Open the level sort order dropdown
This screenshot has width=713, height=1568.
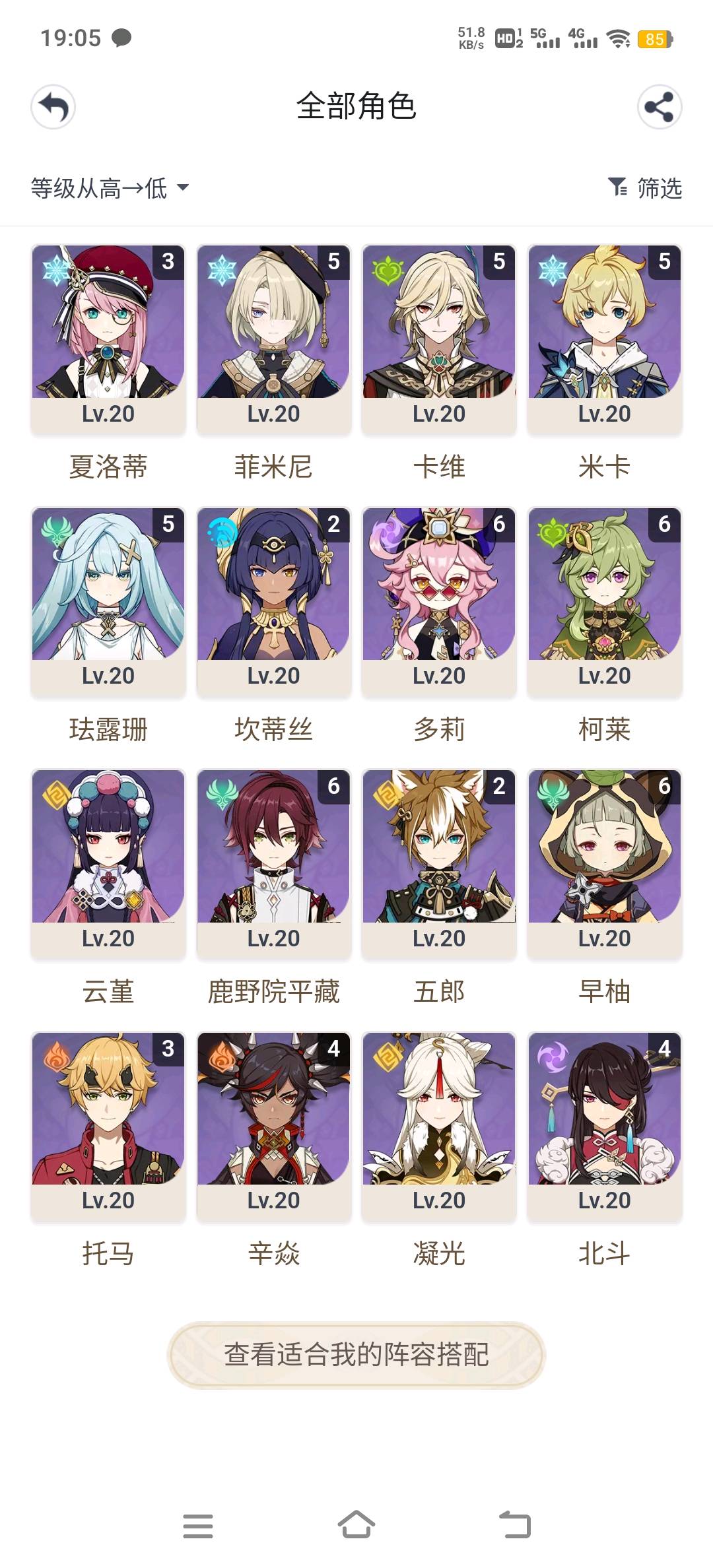point(110,189)
